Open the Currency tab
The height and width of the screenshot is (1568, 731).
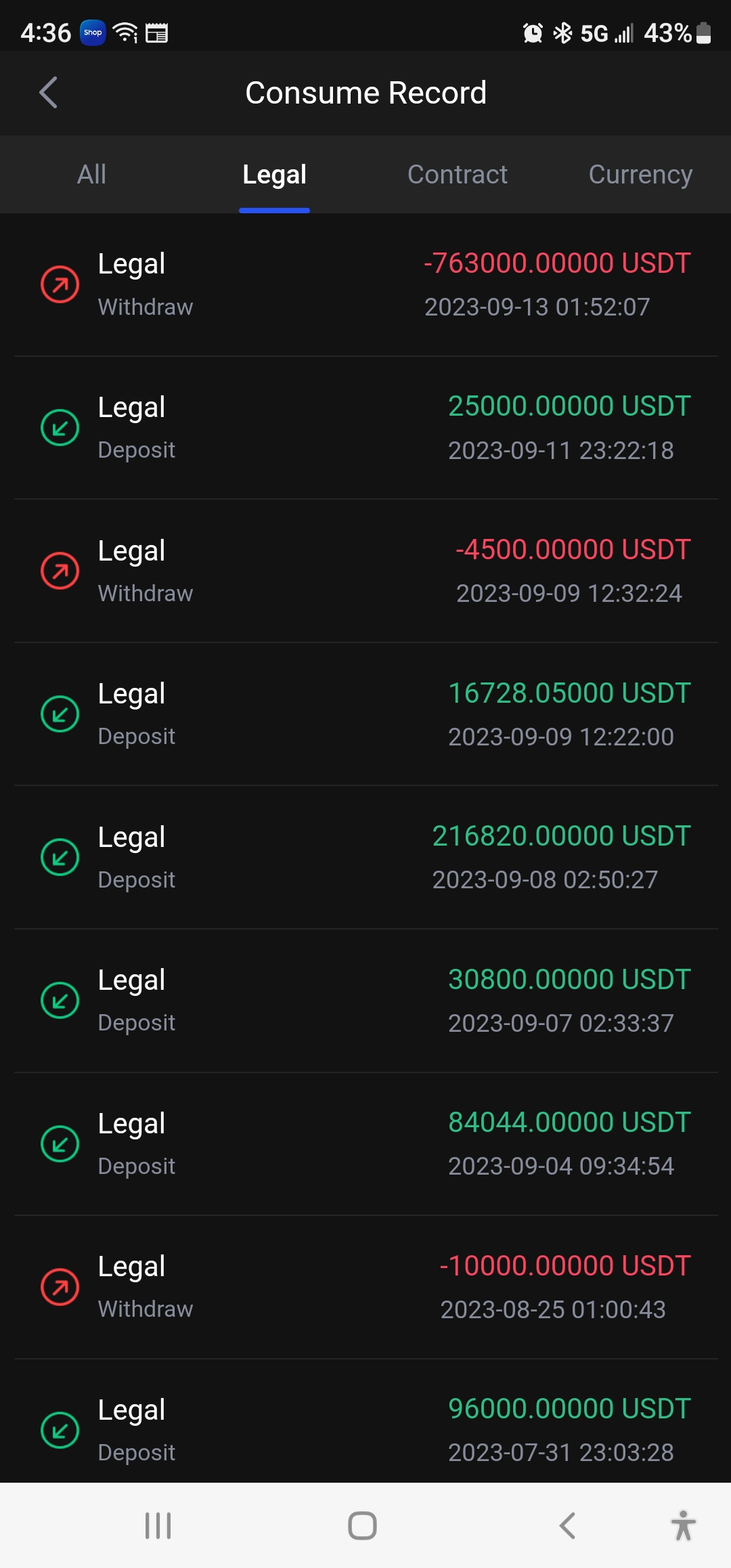[x=640, y=175]
